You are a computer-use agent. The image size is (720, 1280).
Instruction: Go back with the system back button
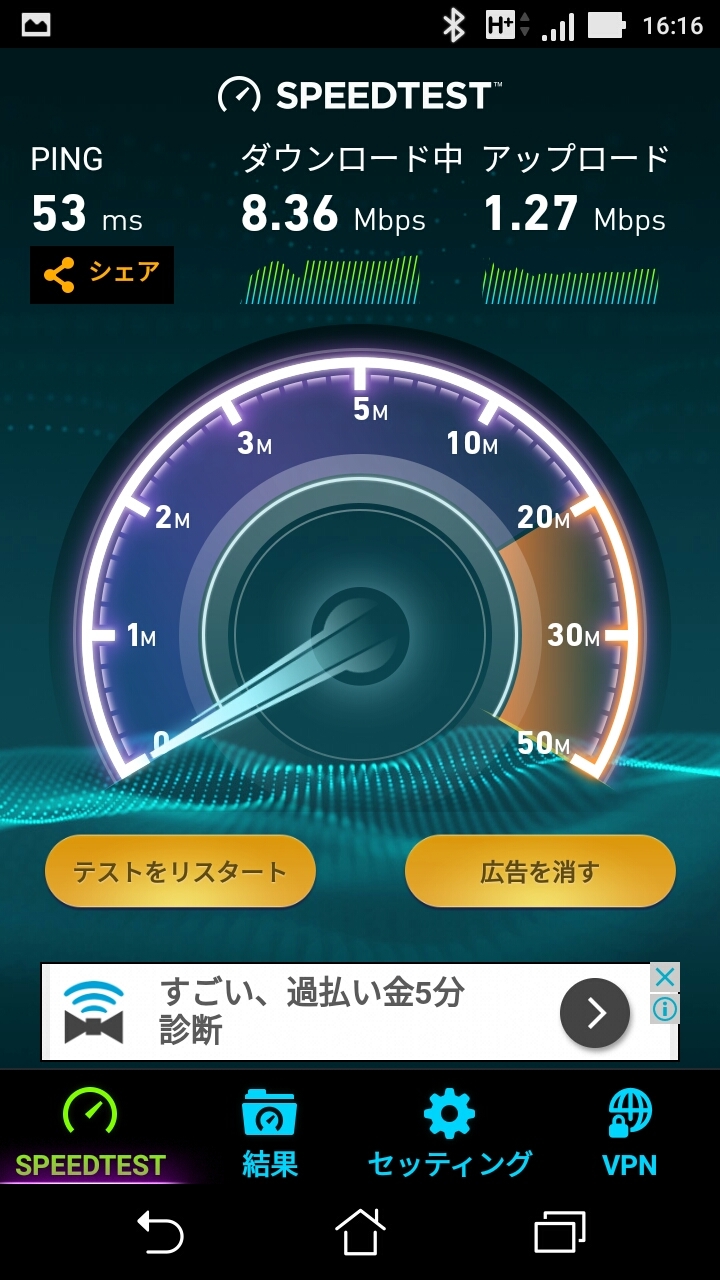point(160,1232)
